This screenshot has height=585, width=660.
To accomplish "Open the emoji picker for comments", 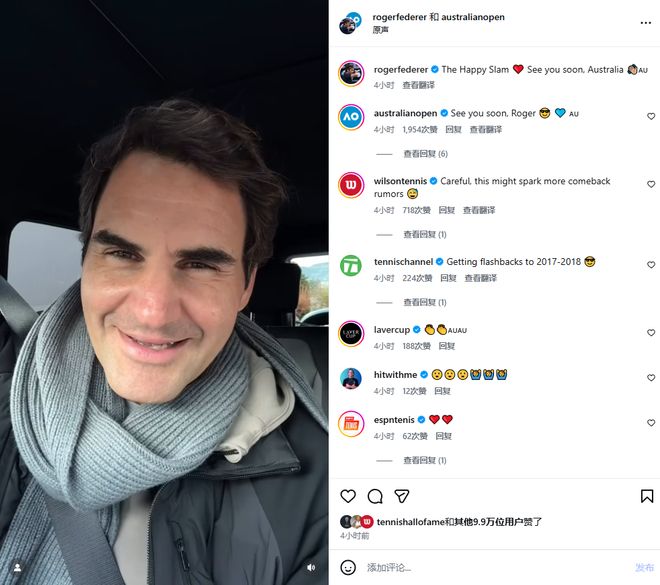I will 348,567.
